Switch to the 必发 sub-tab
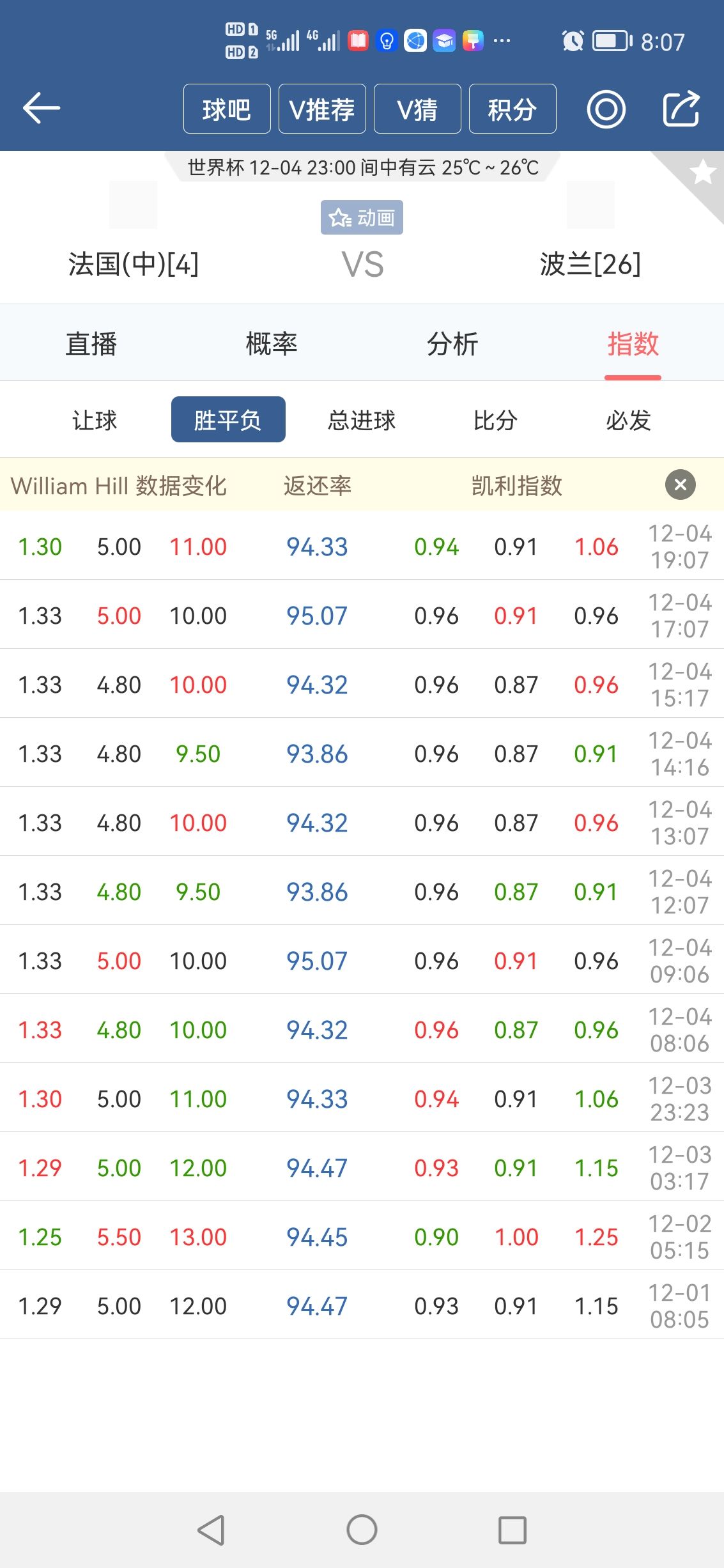Viewport: 724px width, 1568px height. coord(628,420)
